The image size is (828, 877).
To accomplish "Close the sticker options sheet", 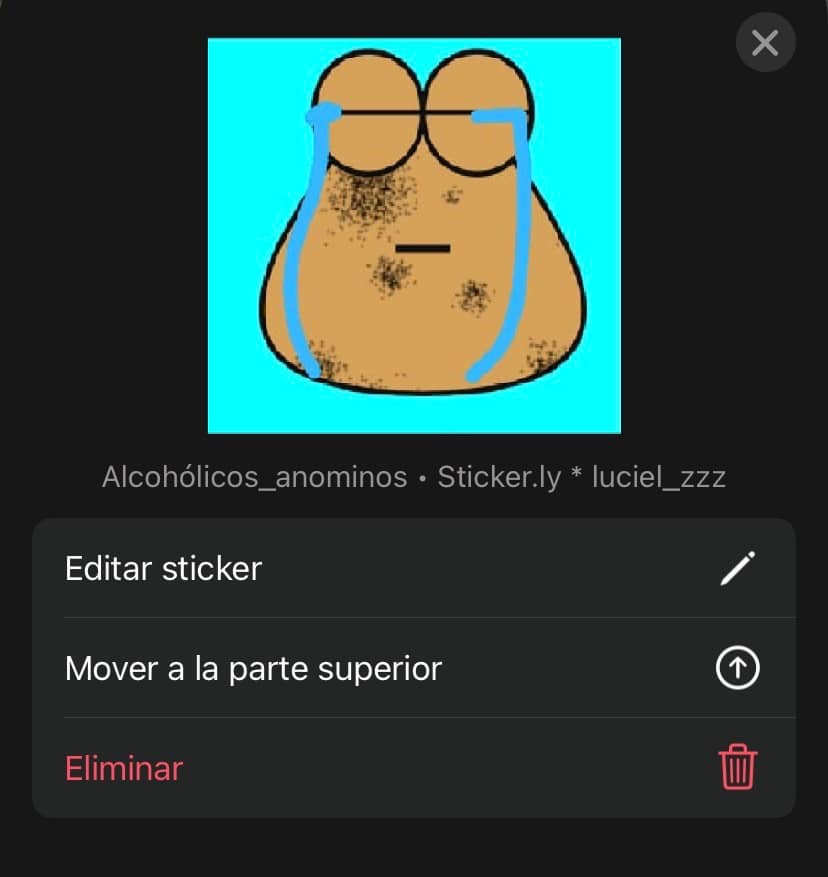I will 765,43.
